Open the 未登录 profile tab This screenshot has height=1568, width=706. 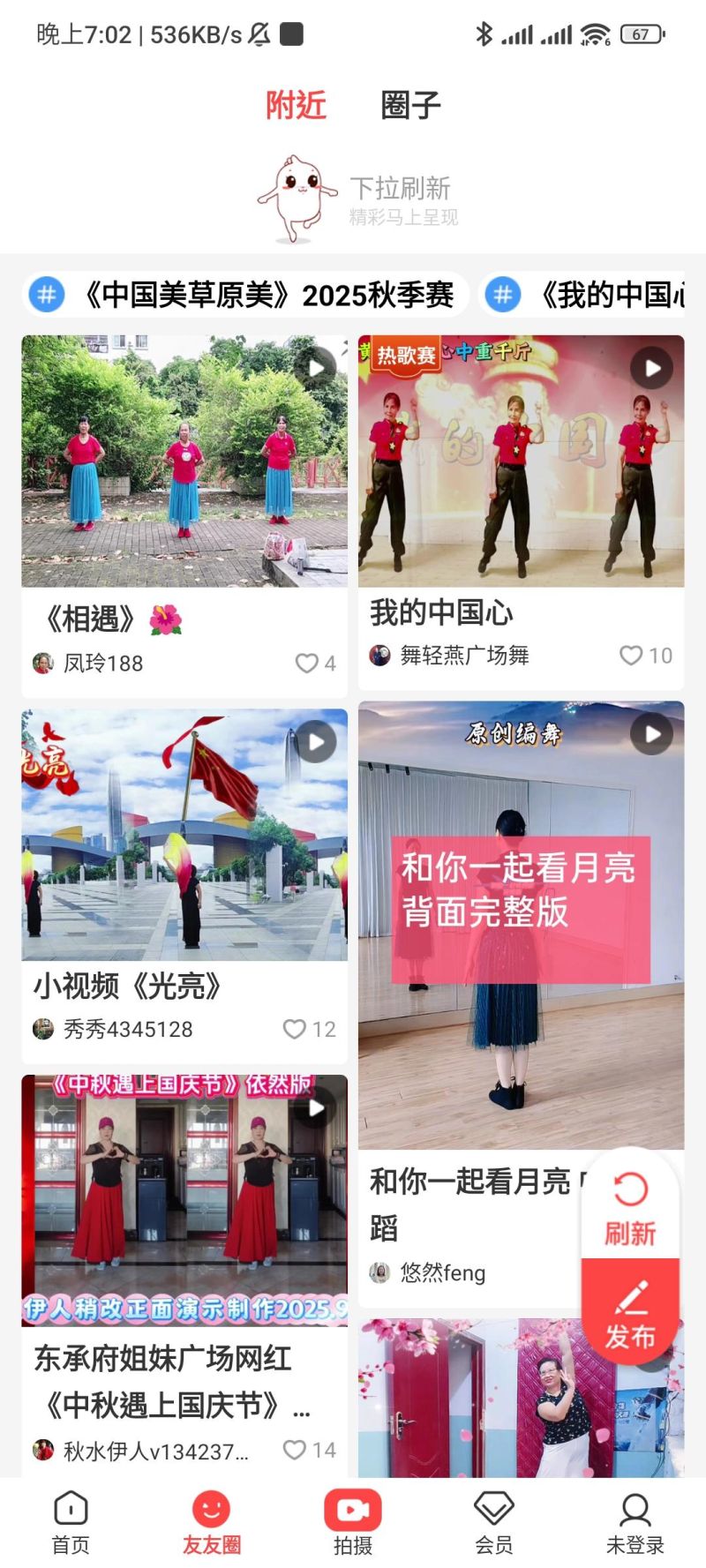635,1522
